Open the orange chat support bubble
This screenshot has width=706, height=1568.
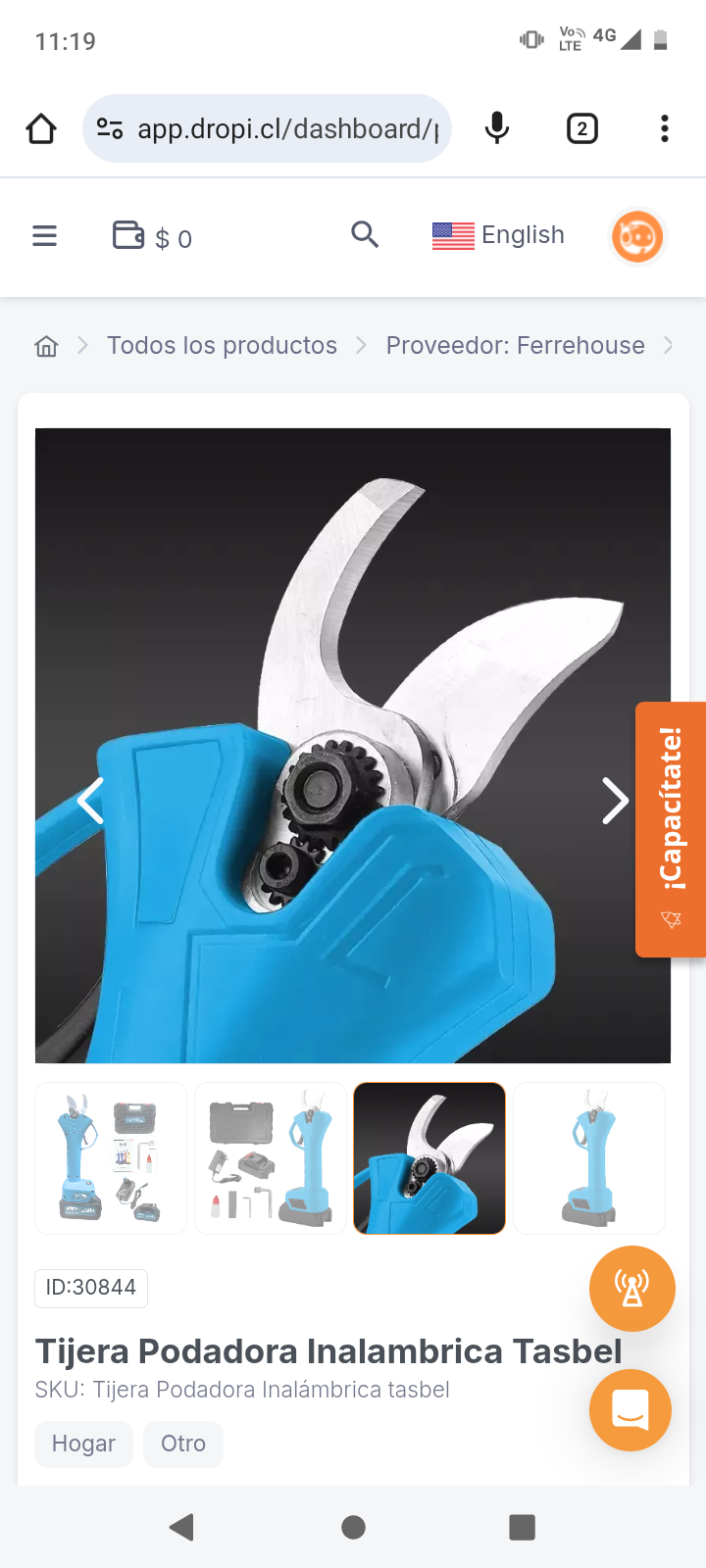pyautogui.click(x=630, y=1410)
